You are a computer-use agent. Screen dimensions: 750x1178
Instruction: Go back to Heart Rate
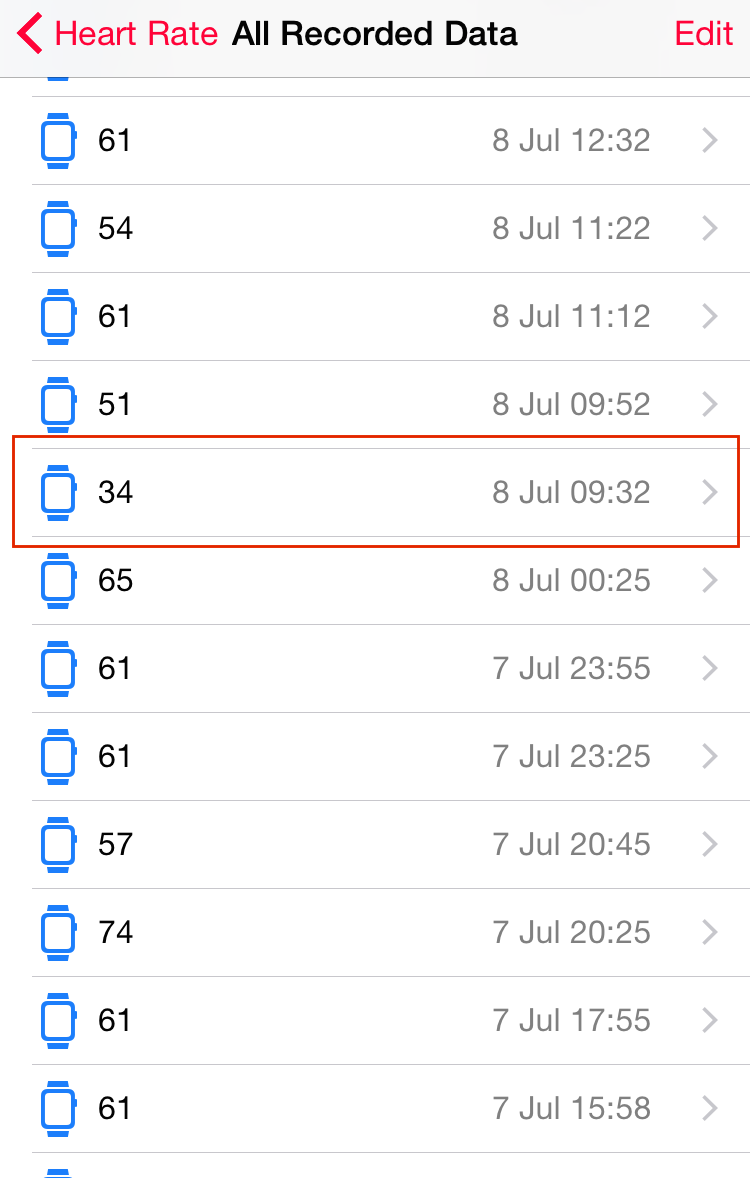pyautogui.click(x=117, y=35)
